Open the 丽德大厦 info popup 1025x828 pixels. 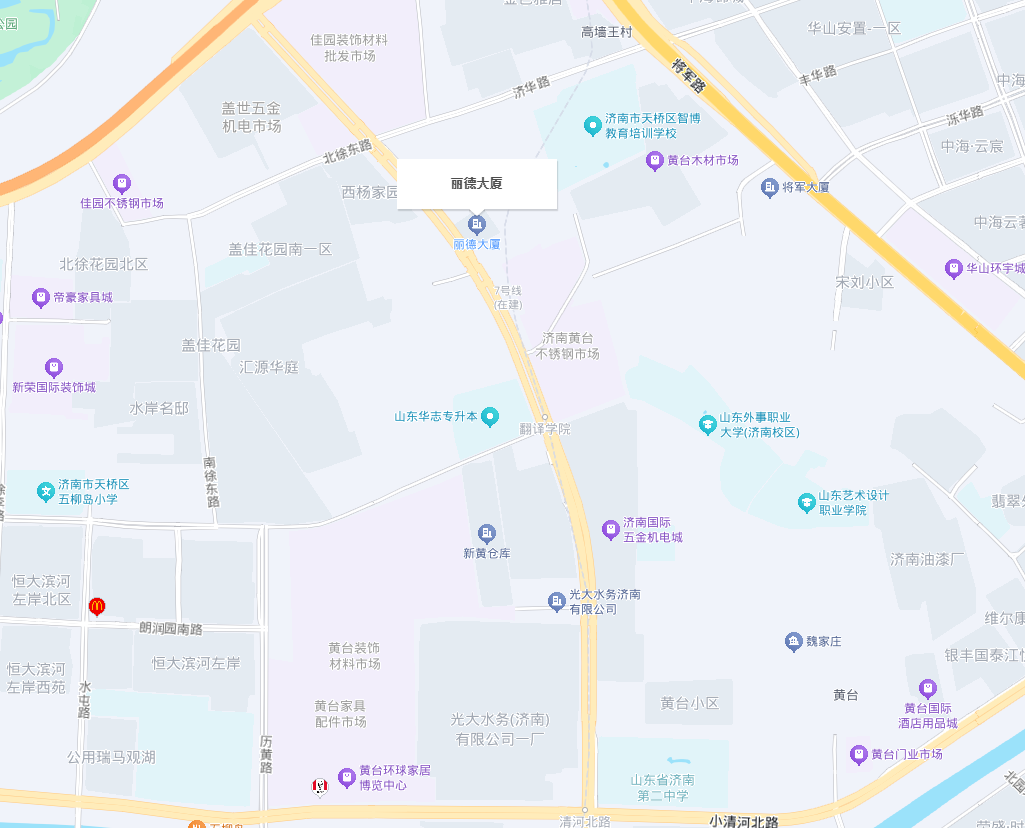click(477, 184)
